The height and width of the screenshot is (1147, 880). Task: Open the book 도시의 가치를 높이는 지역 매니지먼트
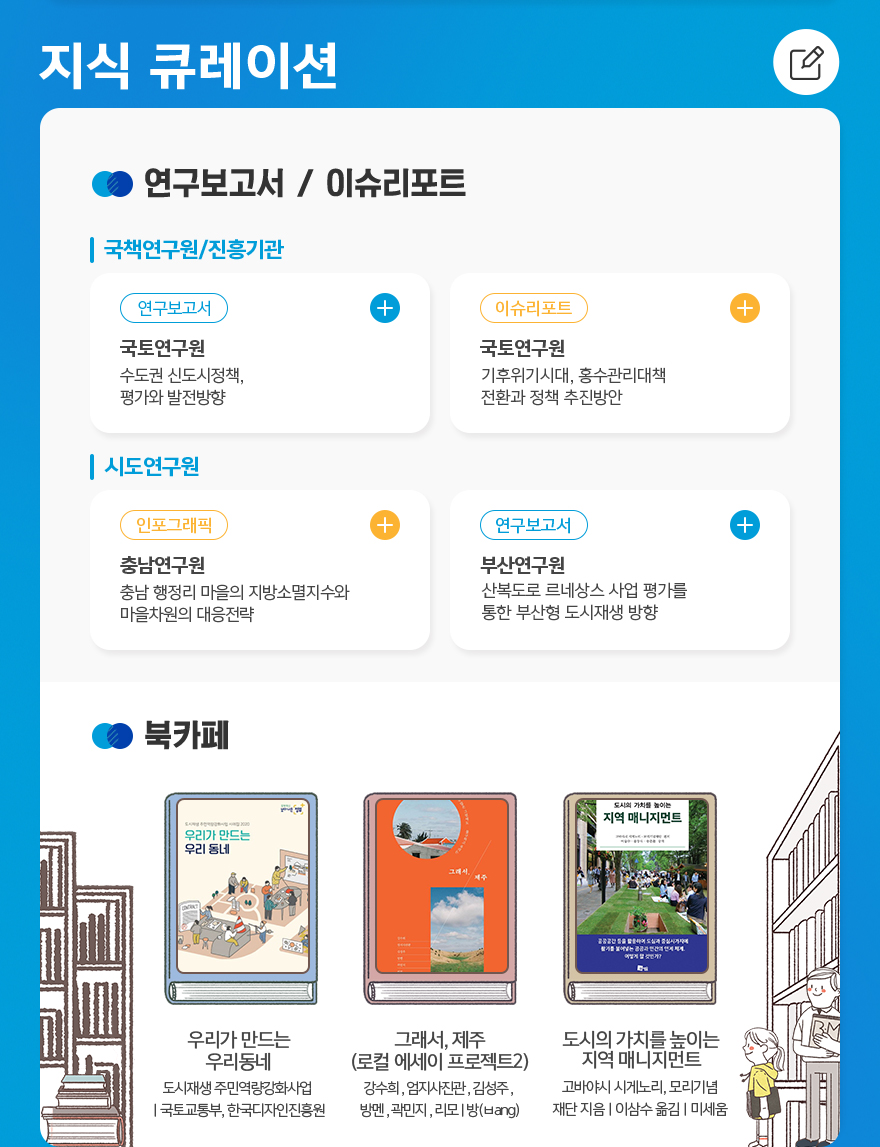pyautogui.click(x=640, y=898)
